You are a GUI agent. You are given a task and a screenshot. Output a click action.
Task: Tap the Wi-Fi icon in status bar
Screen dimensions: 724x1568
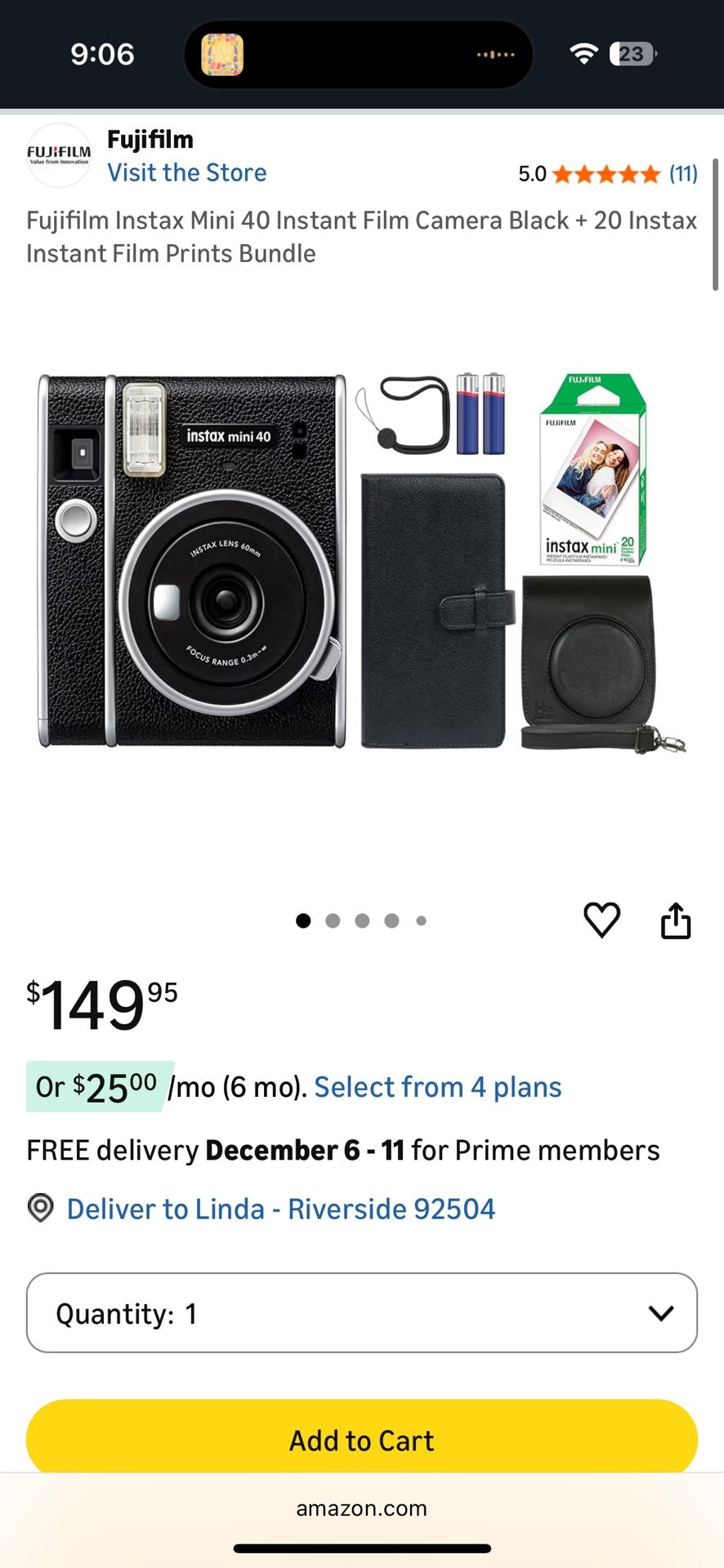[x=583, y=54]
